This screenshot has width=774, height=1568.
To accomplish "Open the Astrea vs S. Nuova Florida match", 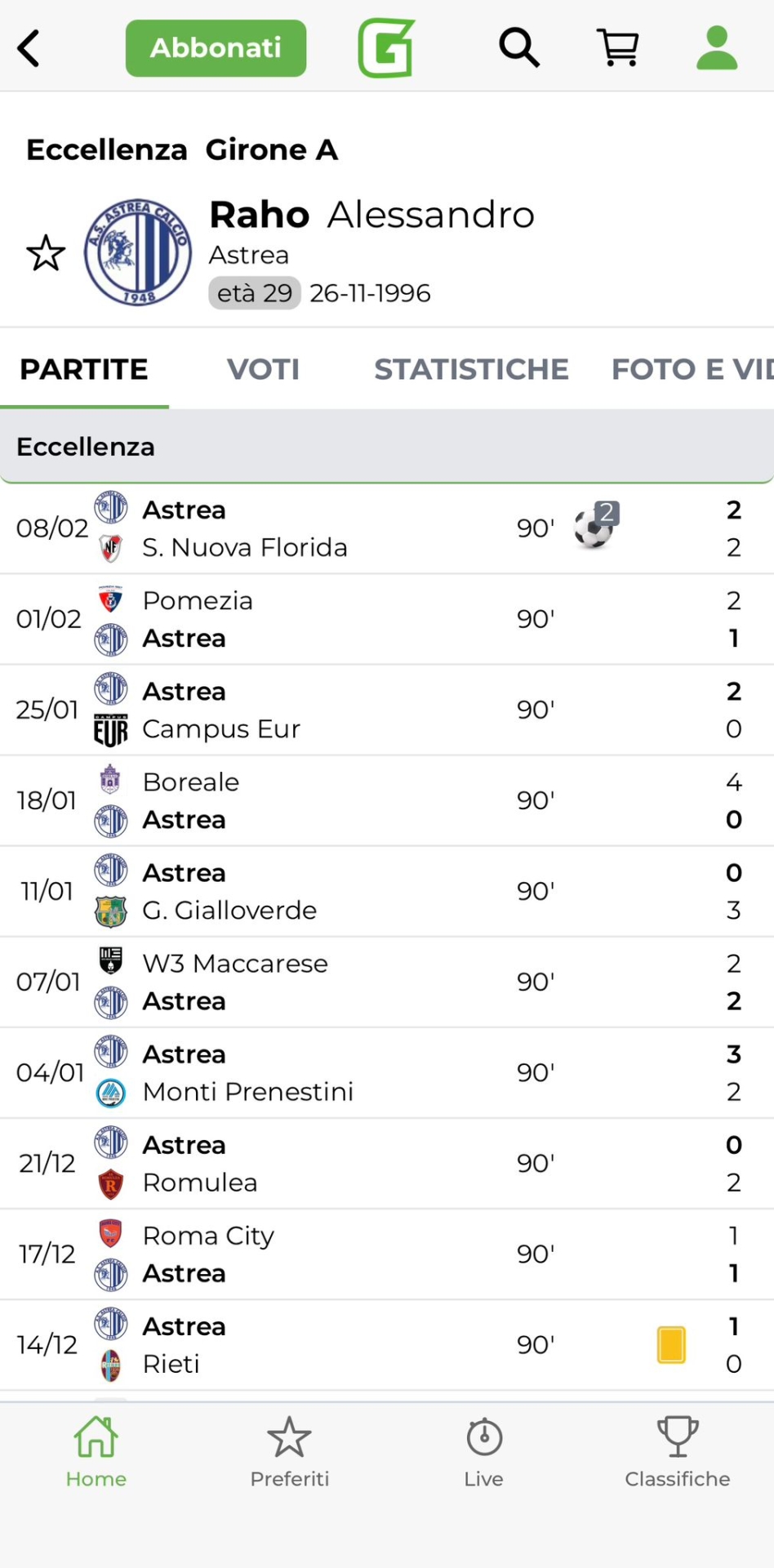I will click(x=327, y=528).
